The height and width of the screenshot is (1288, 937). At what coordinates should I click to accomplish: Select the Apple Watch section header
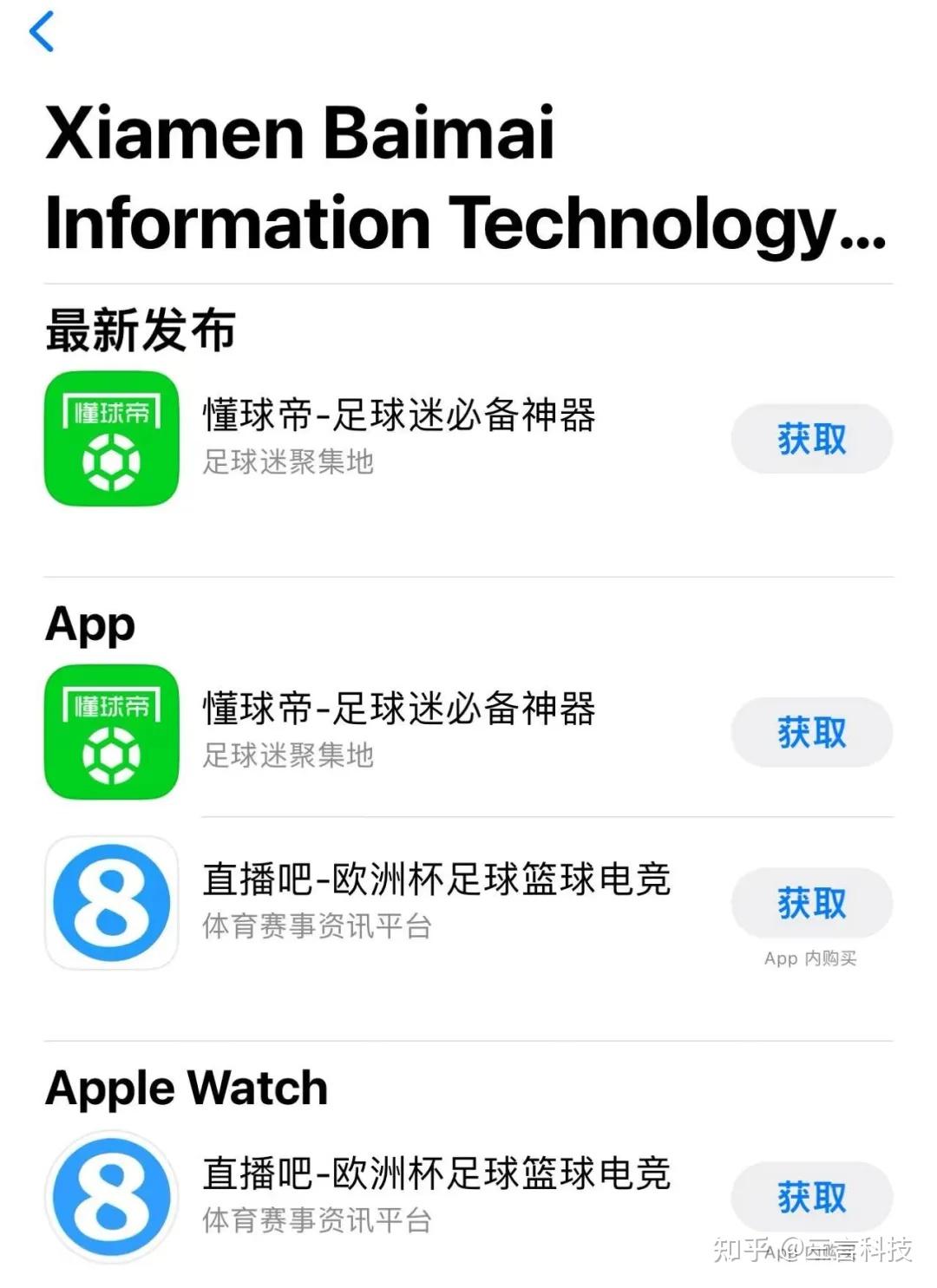(186, 1086)
